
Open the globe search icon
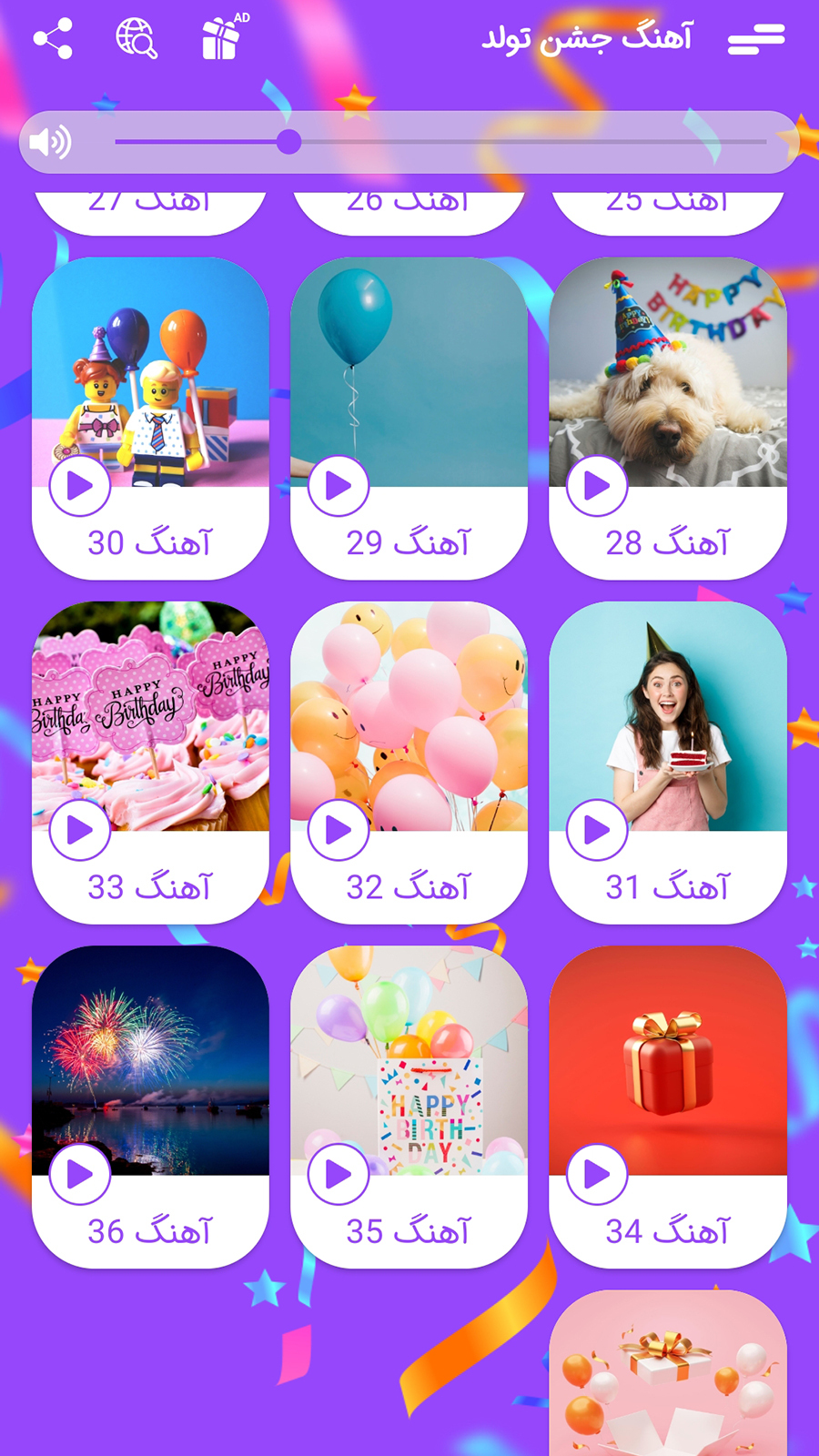(x=136, y=39)
